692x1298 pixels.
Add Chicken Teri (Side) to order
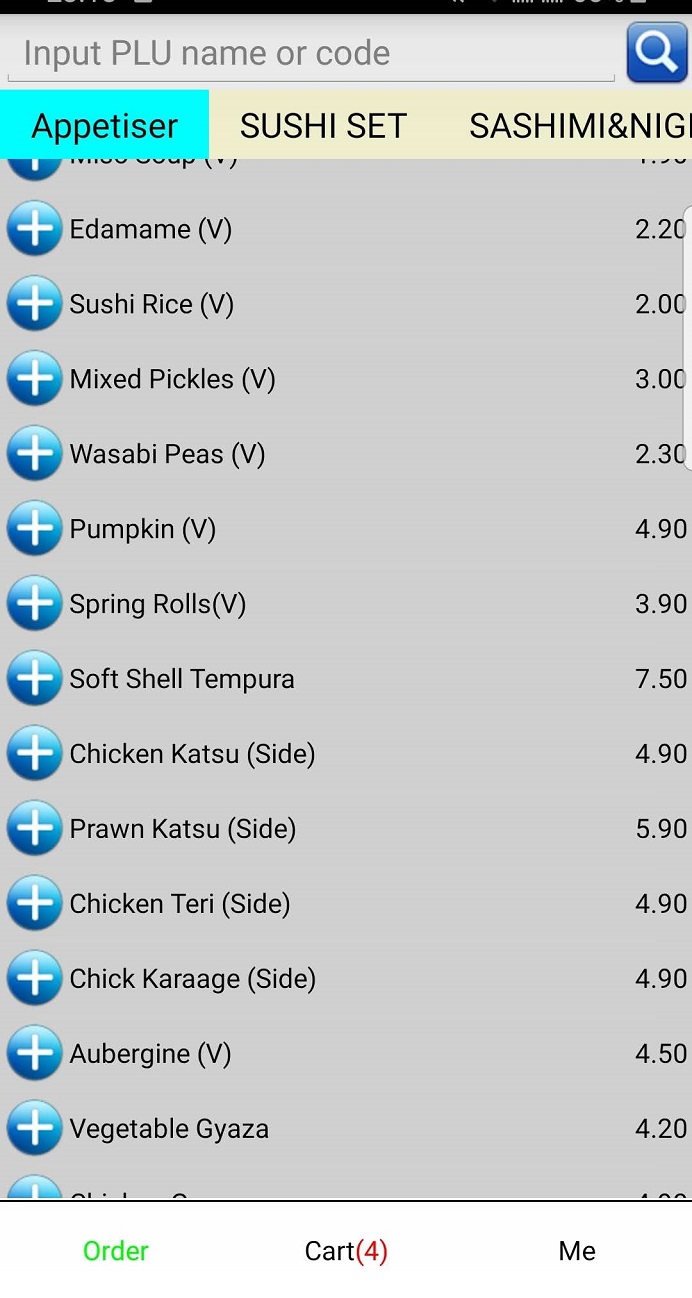[34, 905]
